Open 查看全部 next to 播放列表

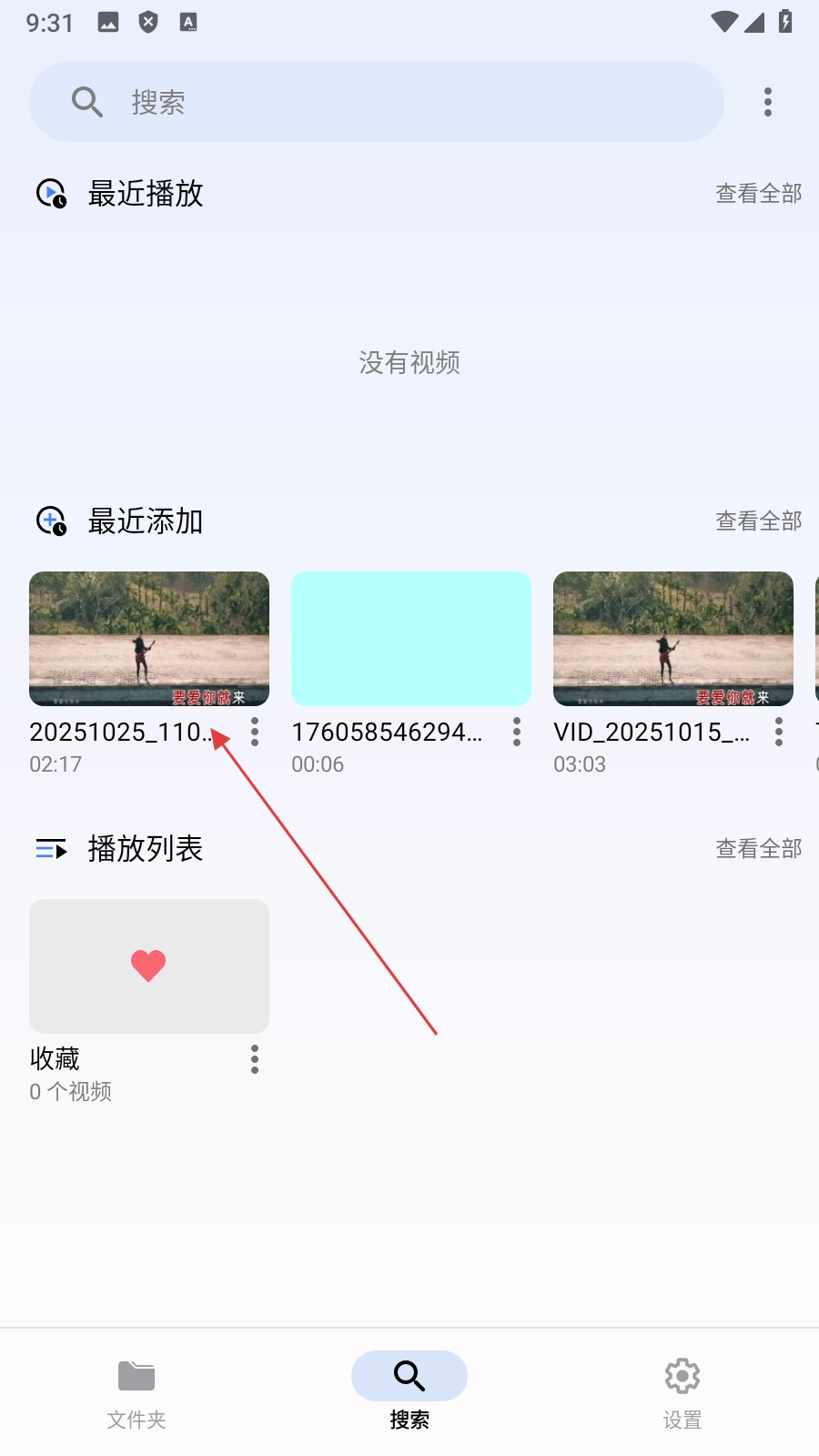758,848
